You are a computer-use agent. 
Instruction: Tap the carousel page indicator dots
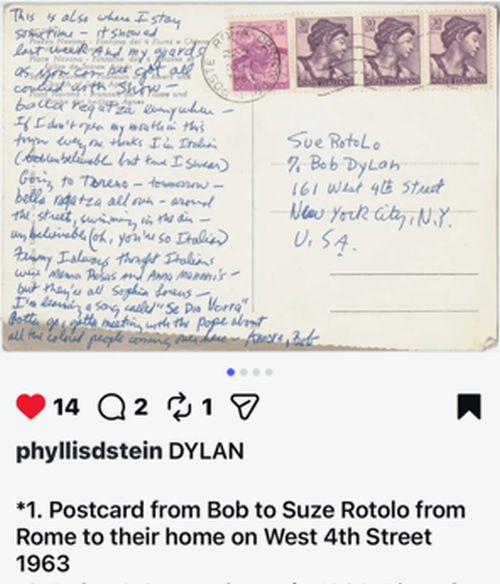(250, 372)
